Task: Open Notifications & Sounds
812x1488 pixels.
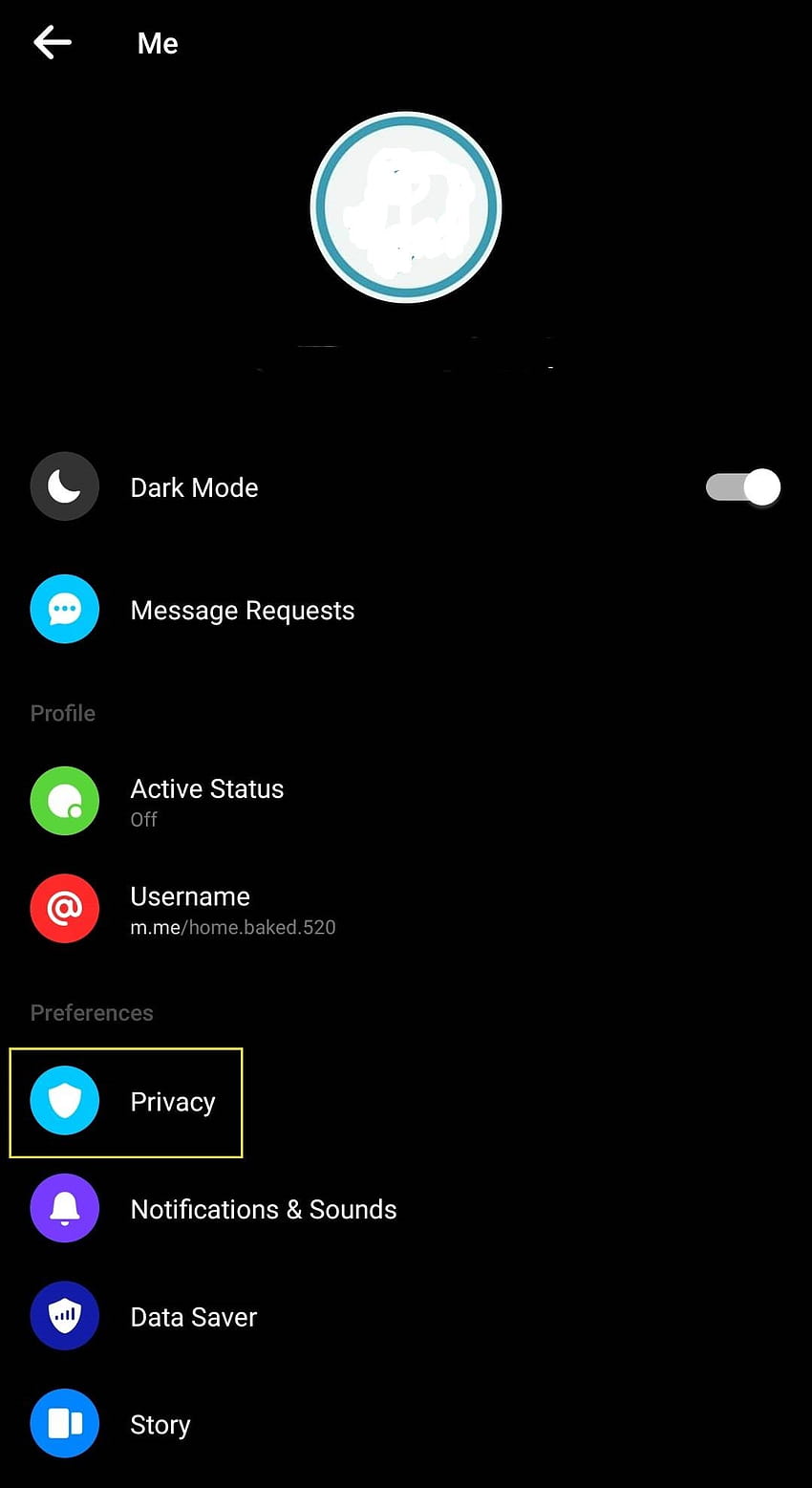Action: click(x=406, y=1209)
